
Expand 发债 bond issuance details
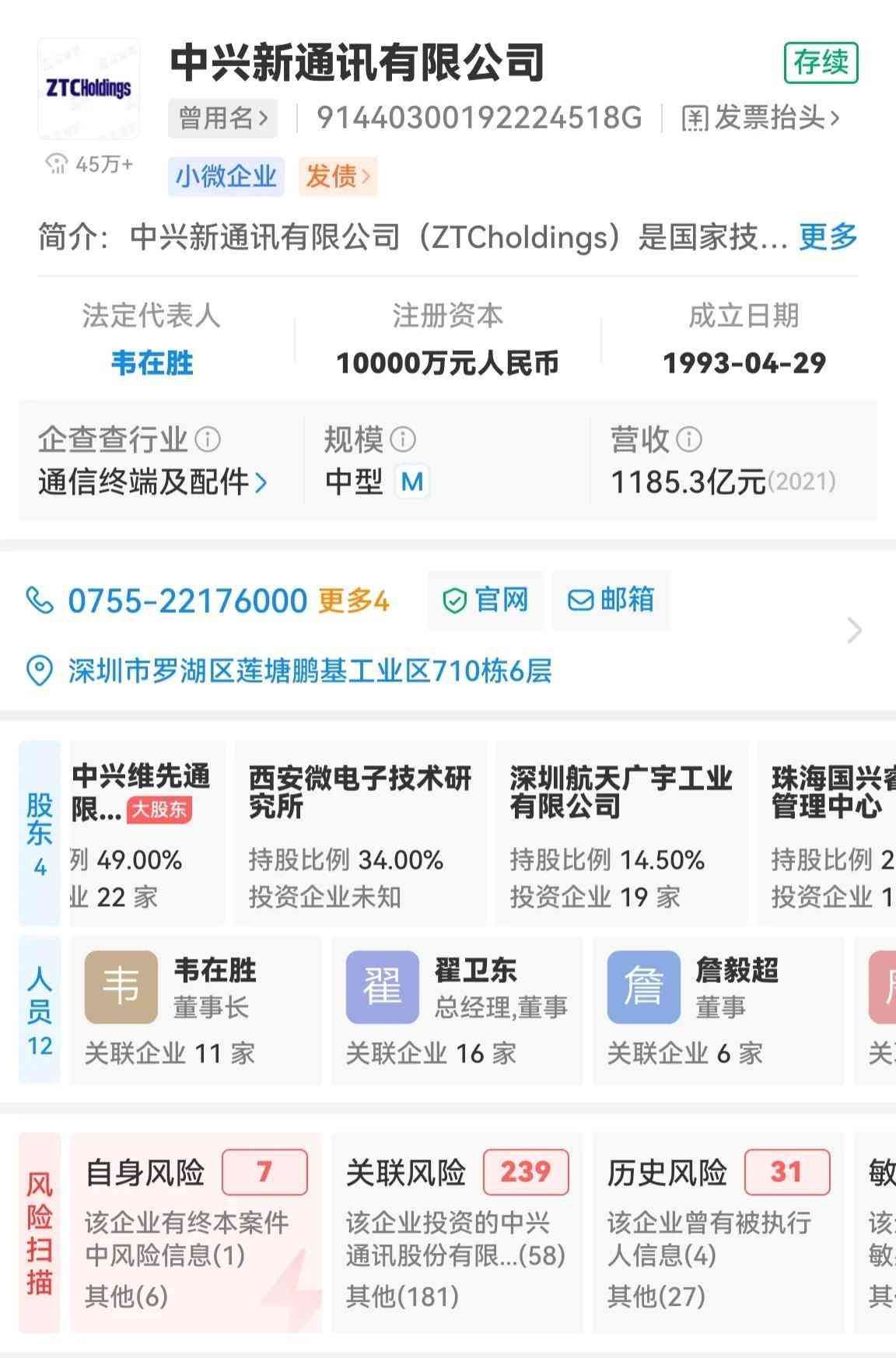pos(337,176)
